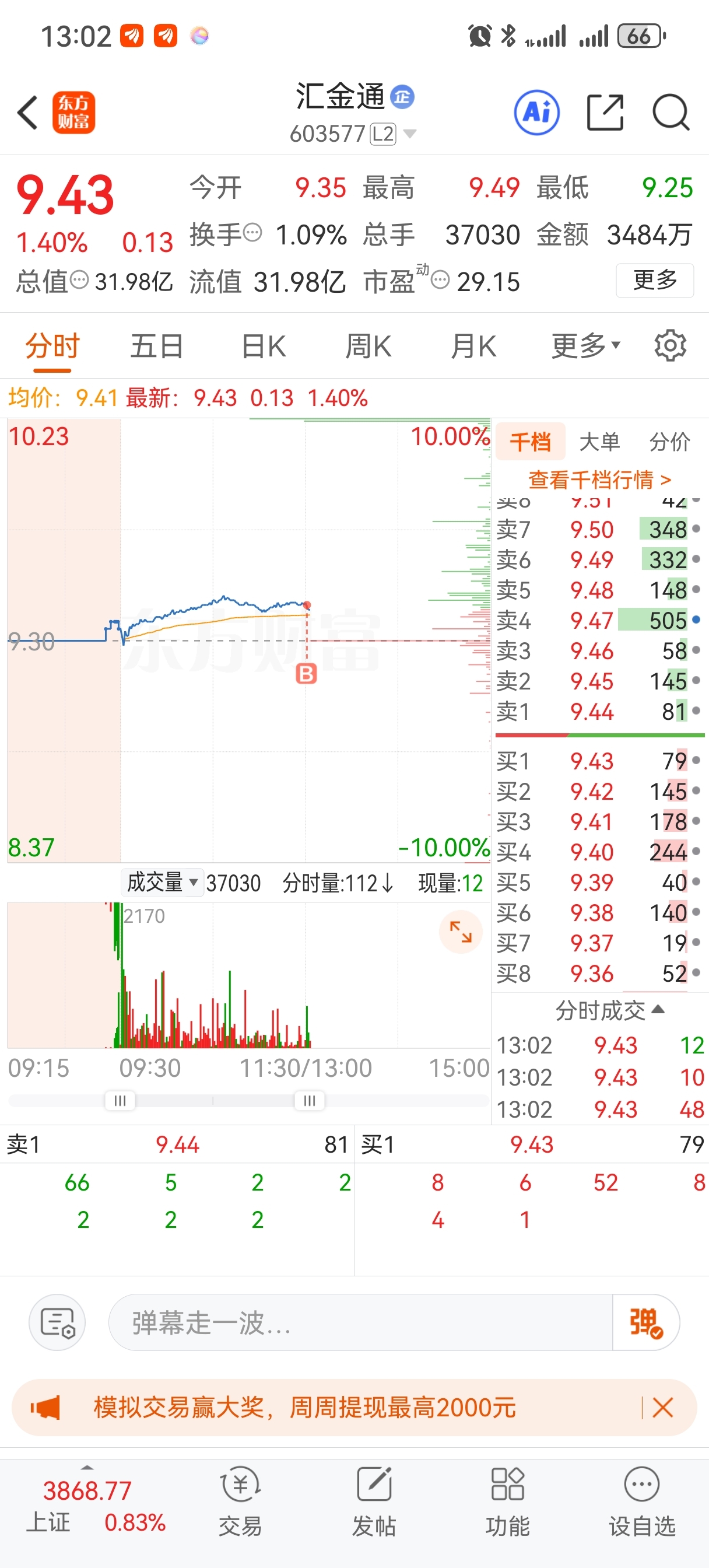This screenshot has height=1568, width=709.
Task: Switch to the 日K chart tab
Action: point(263,346)
